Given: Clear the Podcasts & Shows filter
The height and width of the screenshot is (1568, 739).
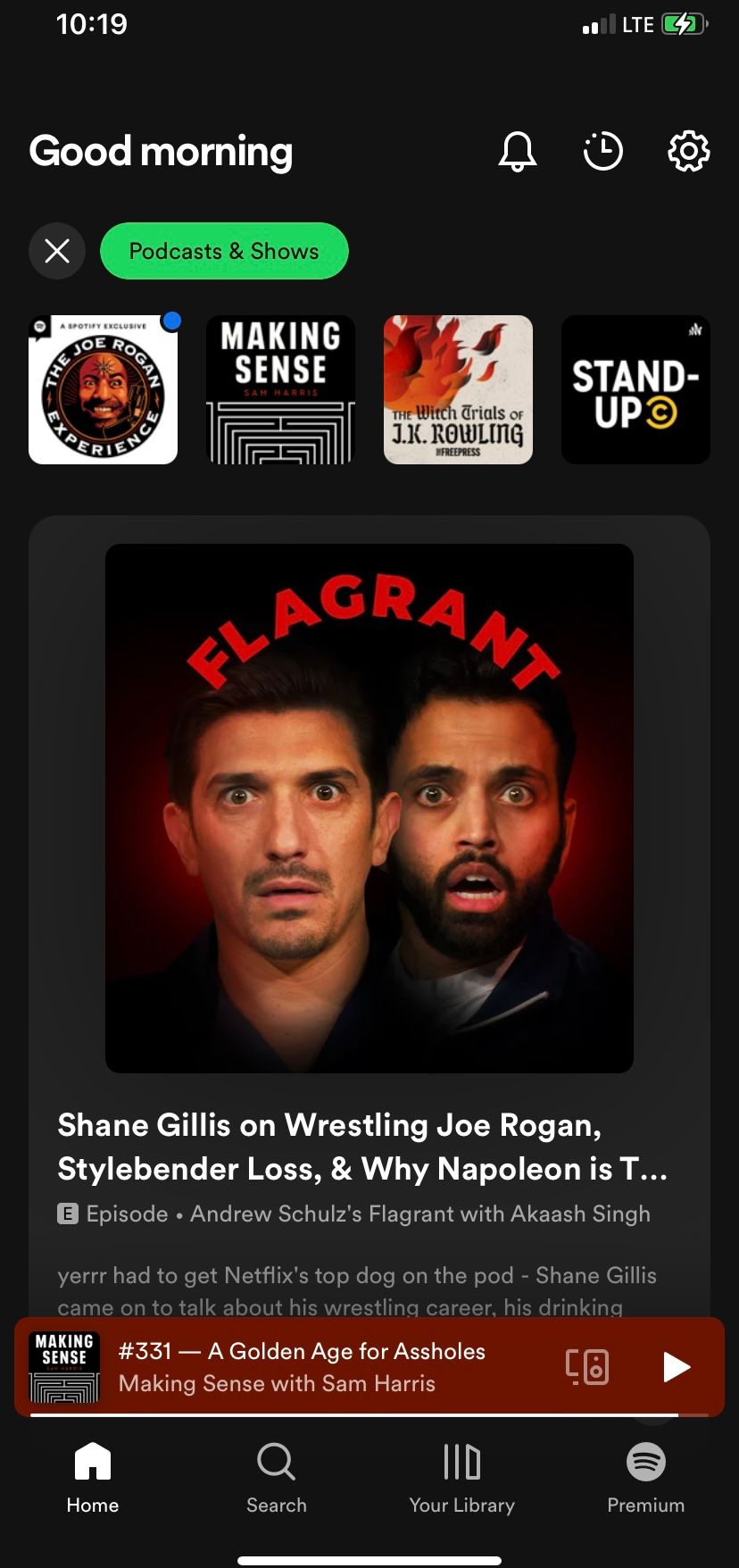Looking at the screenshot, I should 57,251.
